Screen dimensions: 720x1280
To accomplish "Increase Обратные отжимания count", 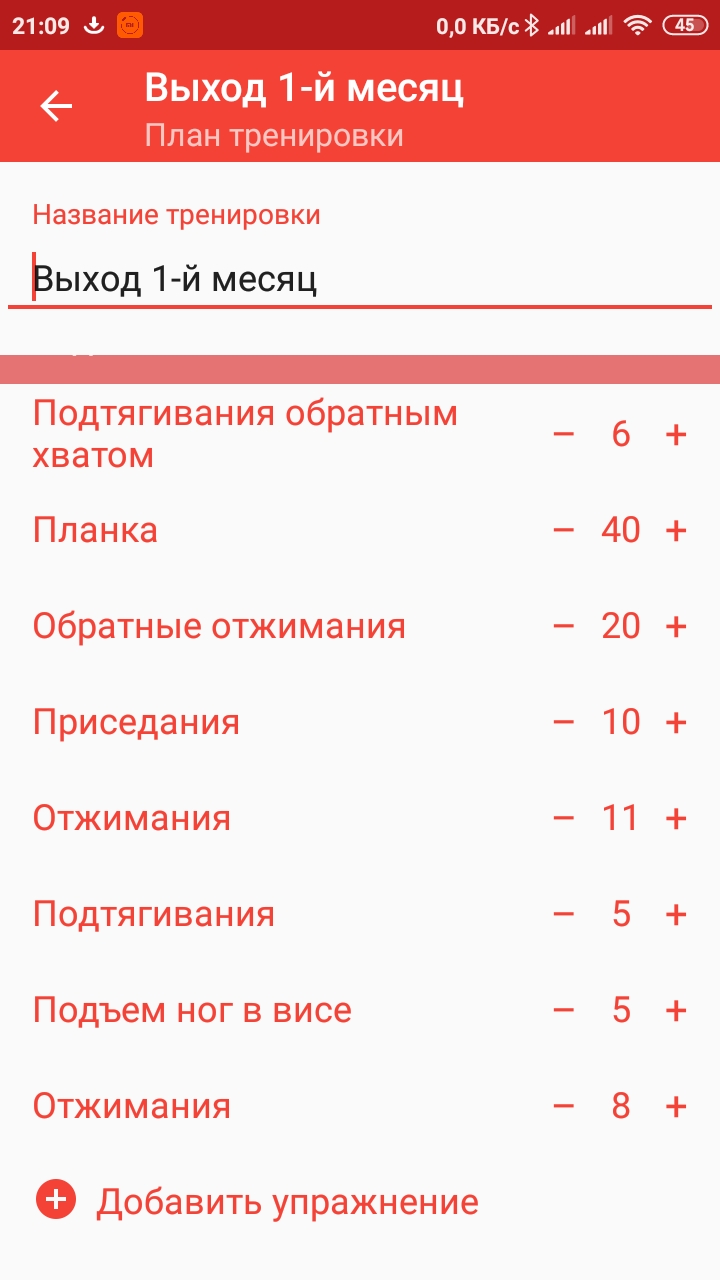I will tap(677, 626).
